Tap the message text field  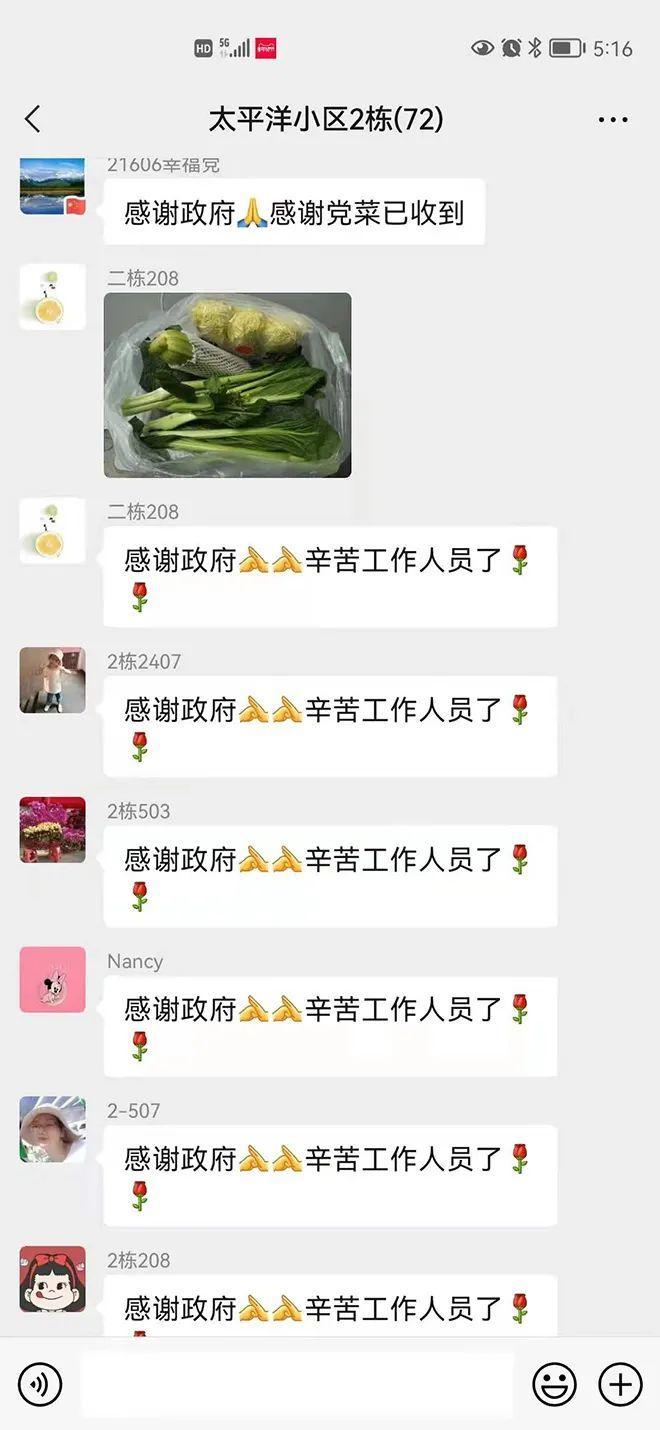coord(297,1385)
